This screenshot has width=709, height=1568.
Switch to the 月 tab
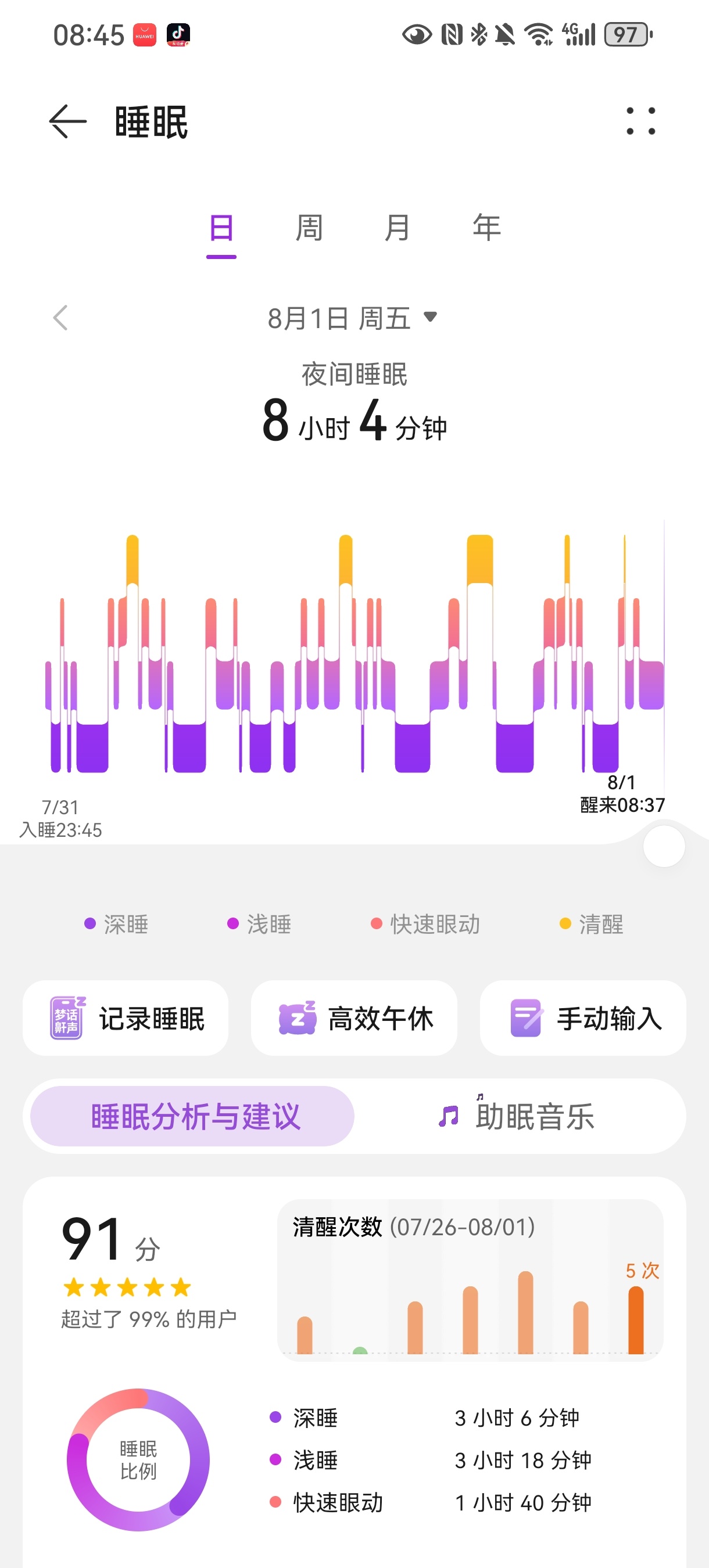pyautogui.click(x=397, y=228)
